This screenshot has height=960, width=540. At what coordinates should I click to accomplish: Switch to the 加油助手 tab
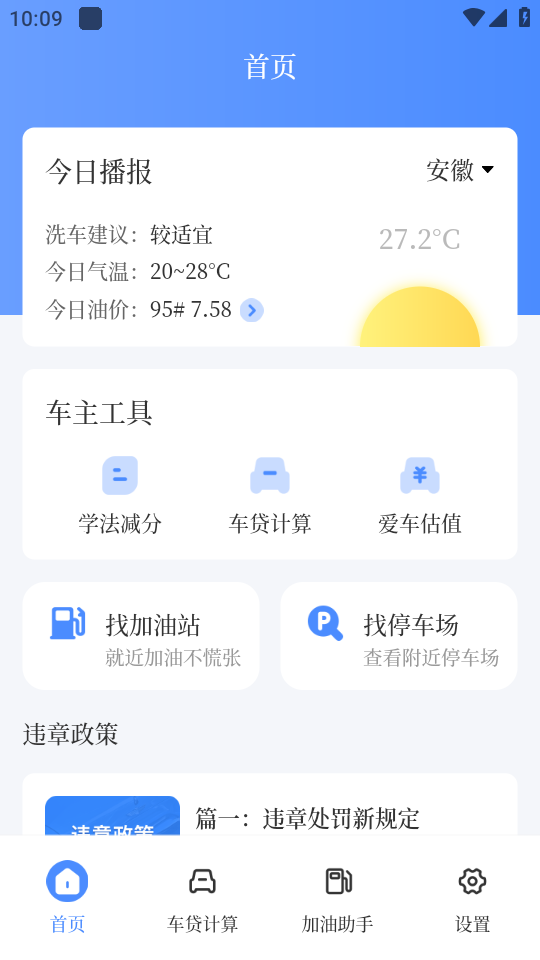click(337, 897)
